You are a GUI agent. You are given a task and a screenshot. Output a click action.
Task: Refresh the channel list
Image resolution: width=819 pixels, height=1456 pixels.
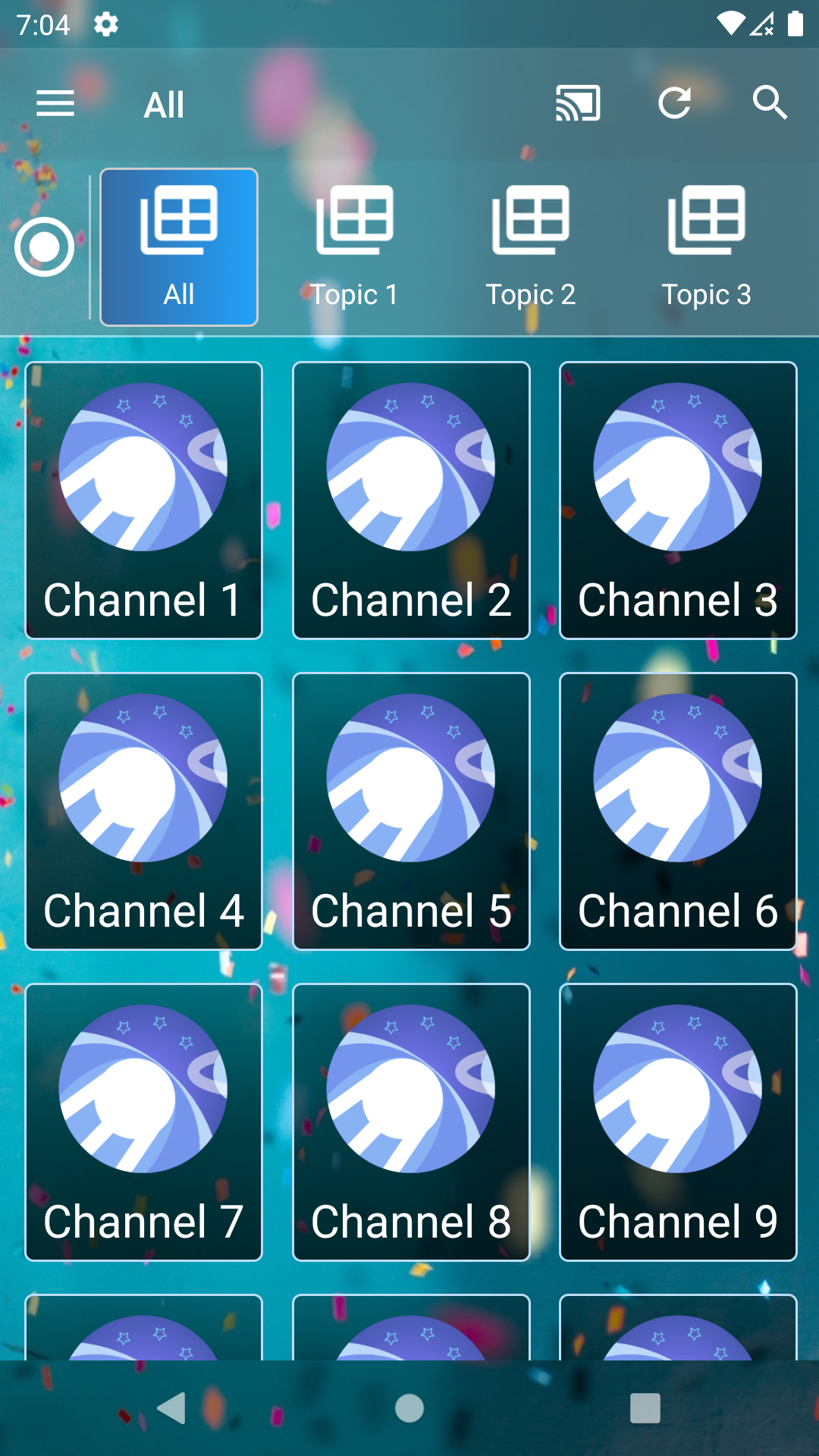click(674, 104)
